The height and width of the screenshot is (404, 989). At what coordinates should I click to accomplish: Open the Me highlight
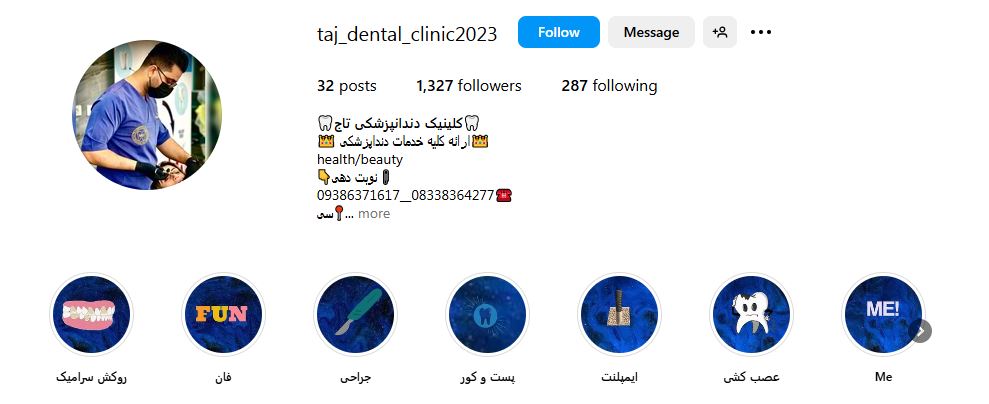pyautogui.click(x=882, y=315)
